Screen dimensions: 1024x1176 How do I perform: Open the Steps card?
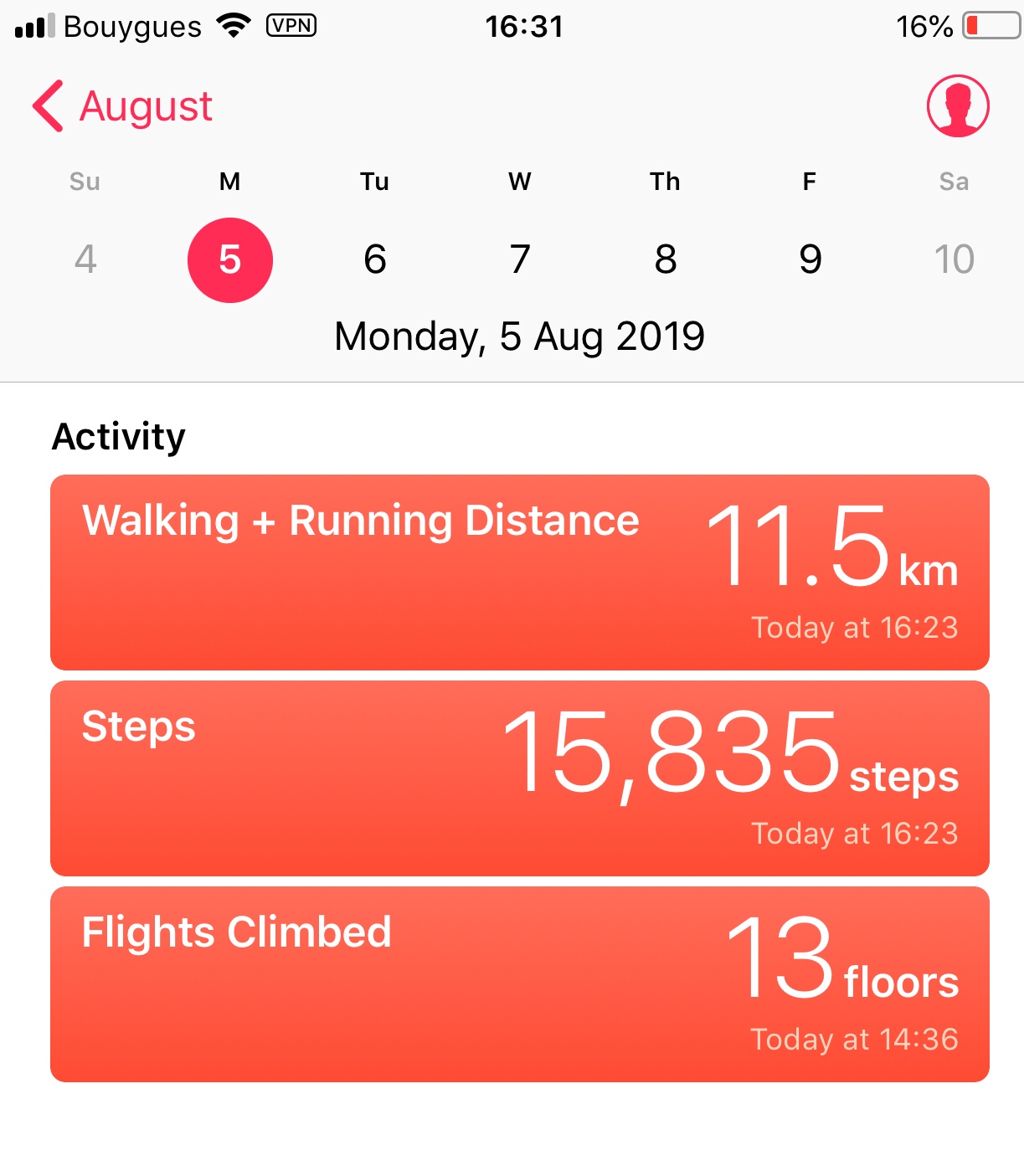519,778
